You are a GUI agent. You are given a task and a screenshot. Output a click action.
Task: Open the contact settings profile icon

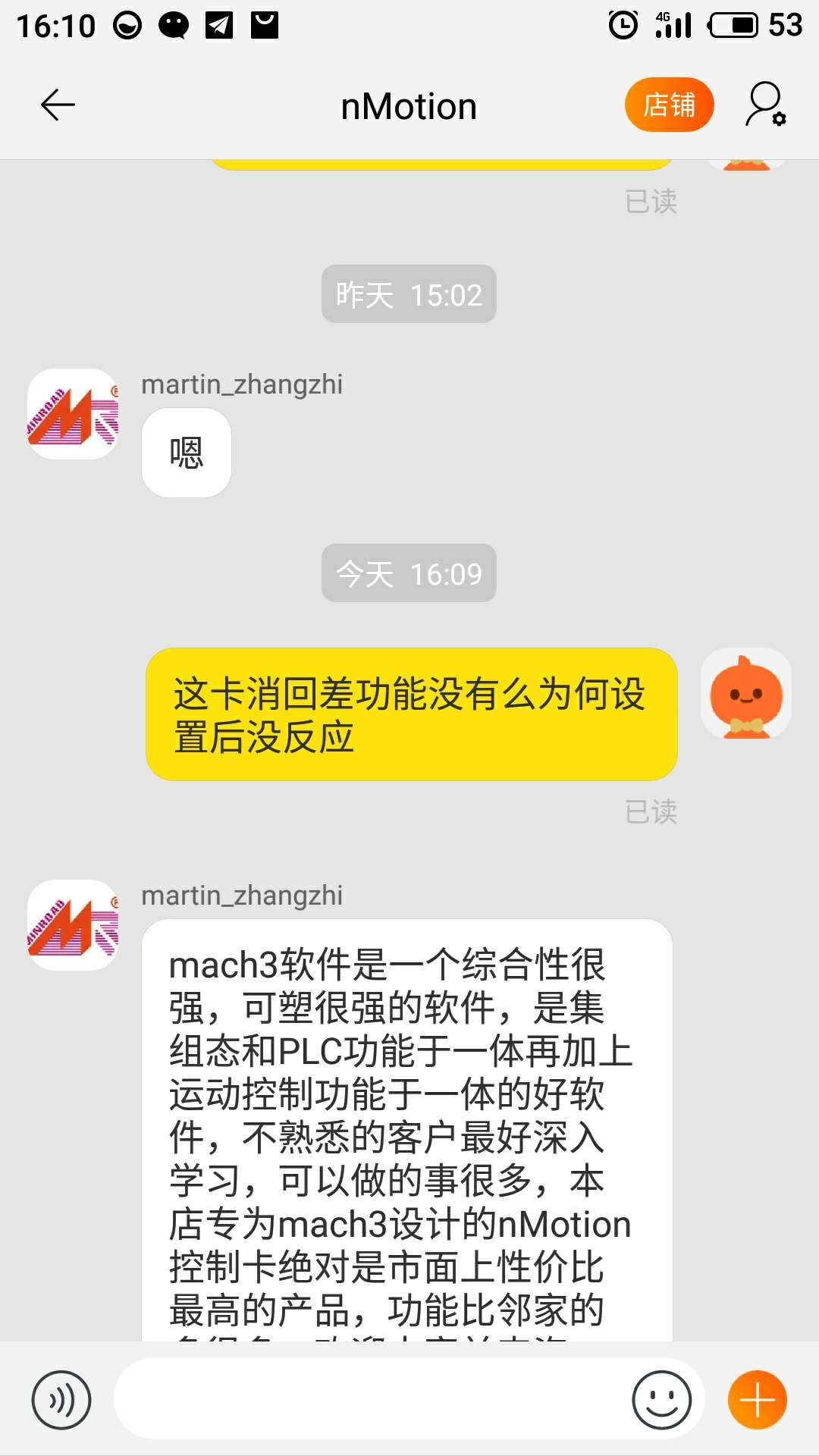(766, 105)
